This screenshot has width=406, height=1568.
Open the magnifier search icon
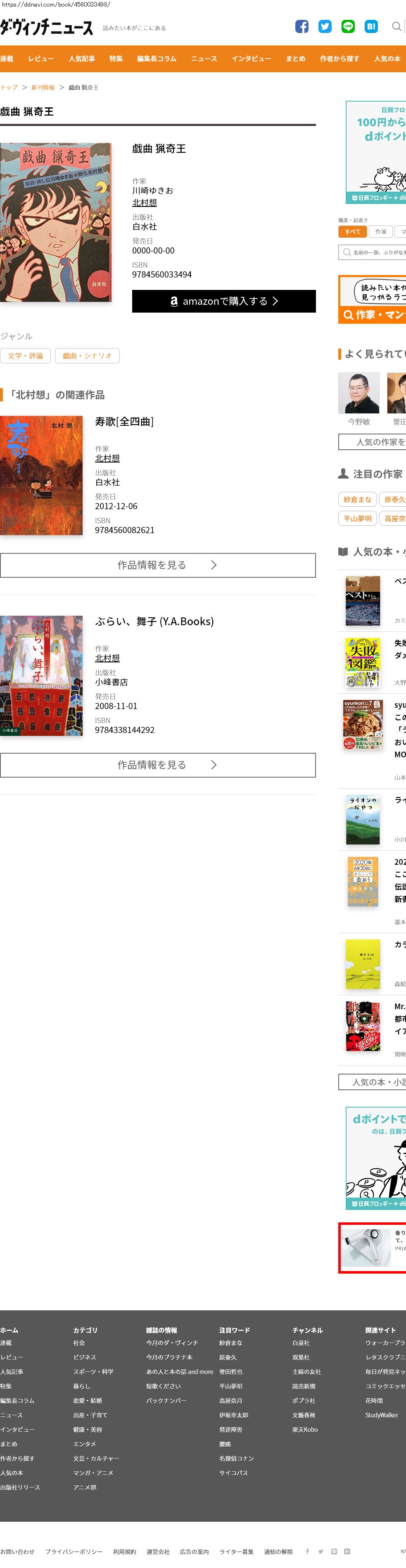point(396,26)
